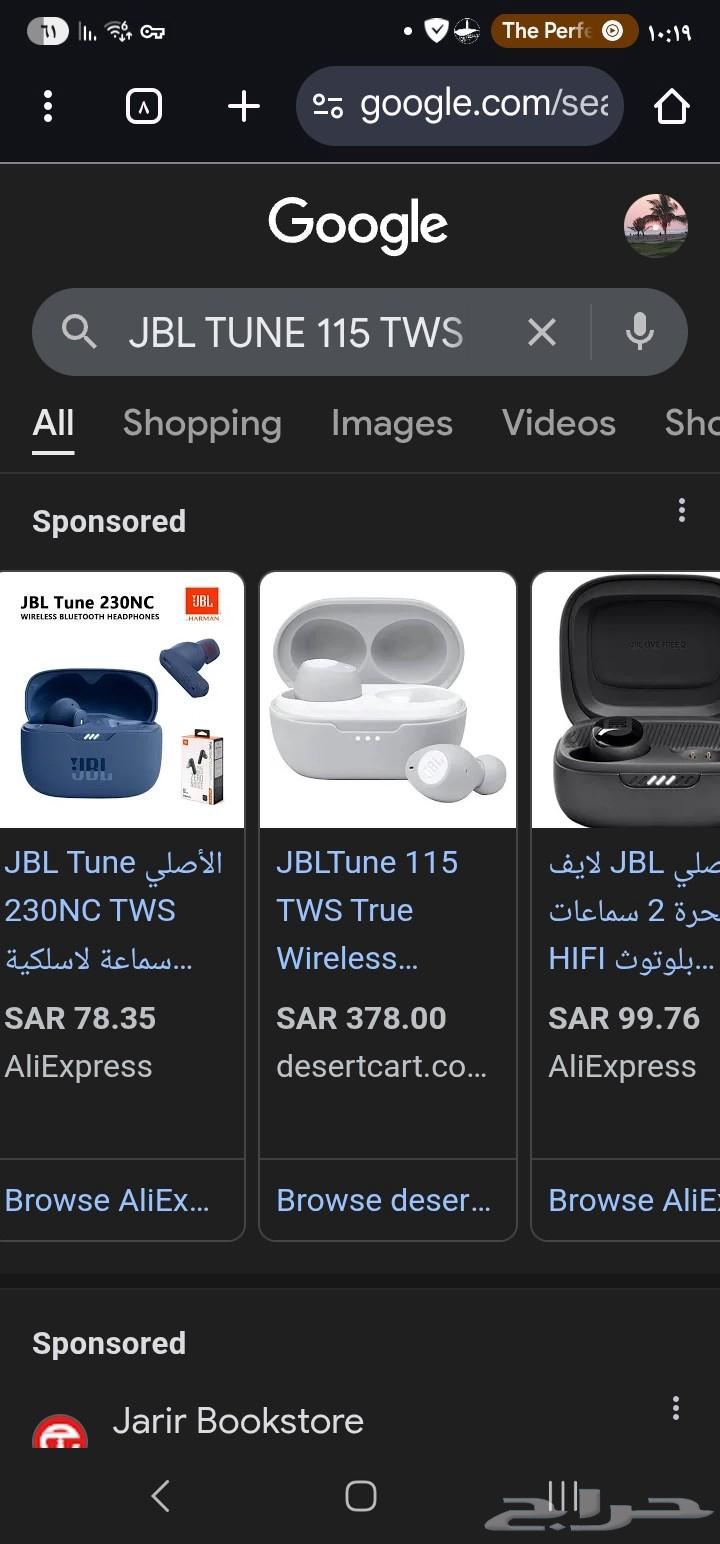
Task: Tap the Google logo to go home
Action: (x=358, y=225)
